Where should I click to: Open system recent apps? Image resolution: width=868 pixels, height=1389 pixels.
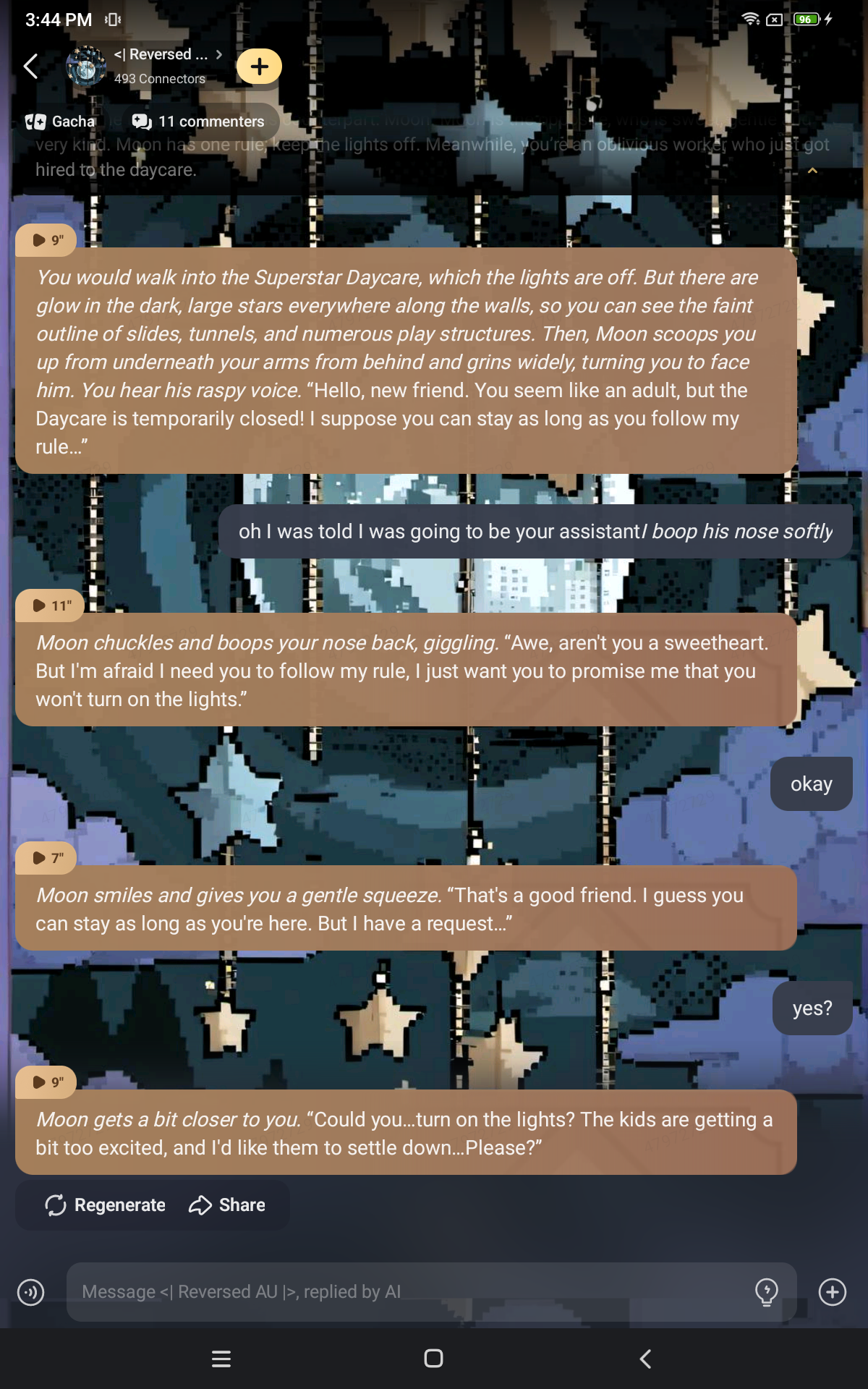click(x=221, y=1359)
